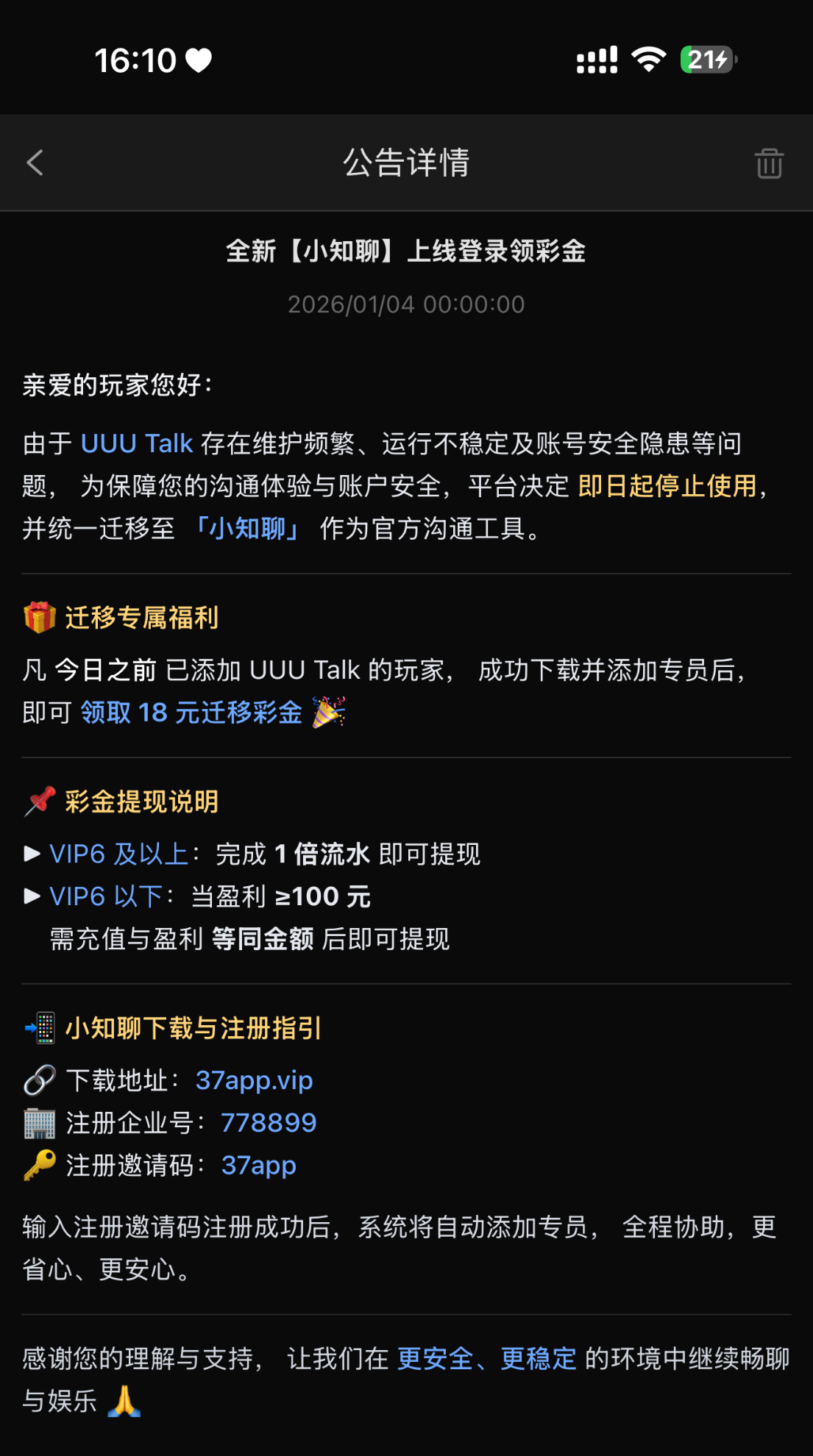Delete this announcement with the trash icon

769,163
